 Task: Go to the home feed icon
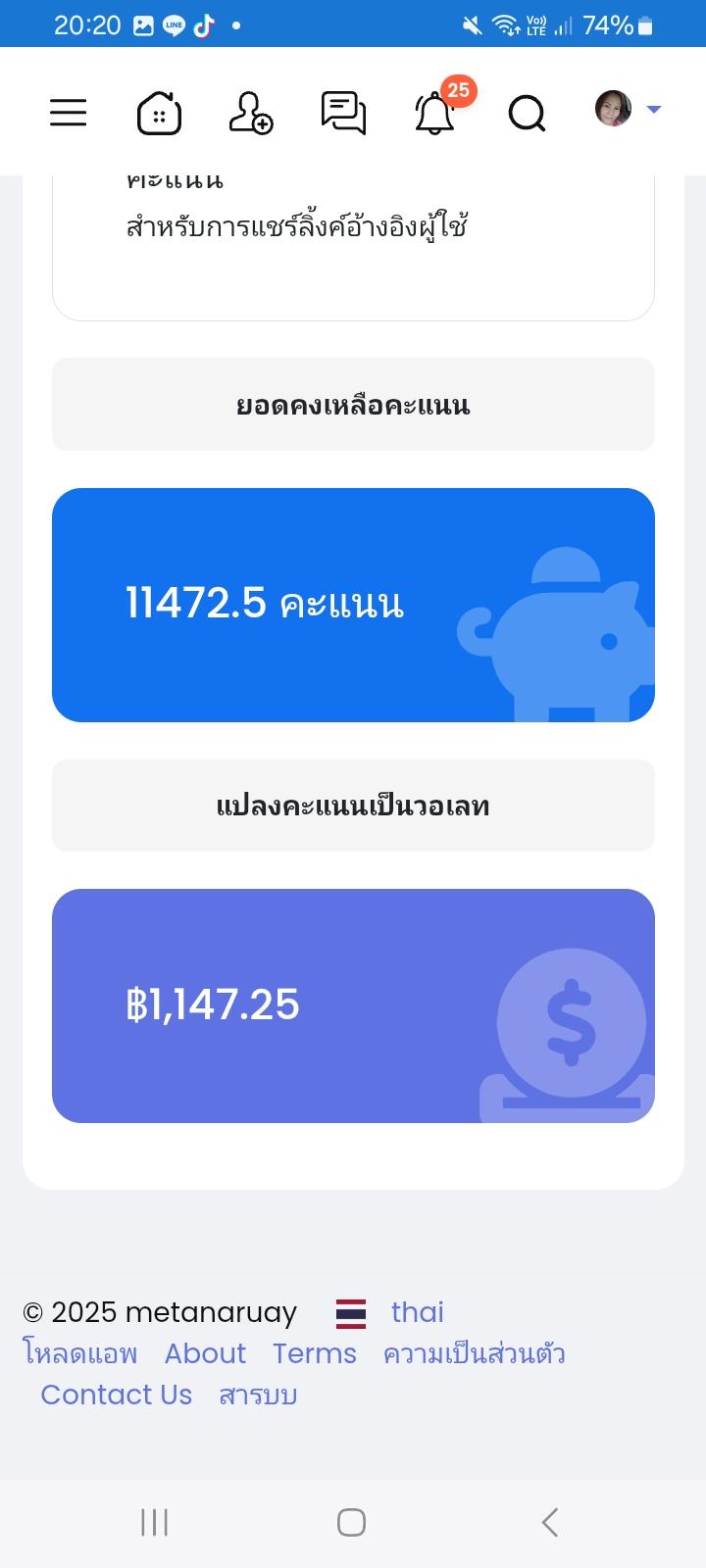point(159,113)
